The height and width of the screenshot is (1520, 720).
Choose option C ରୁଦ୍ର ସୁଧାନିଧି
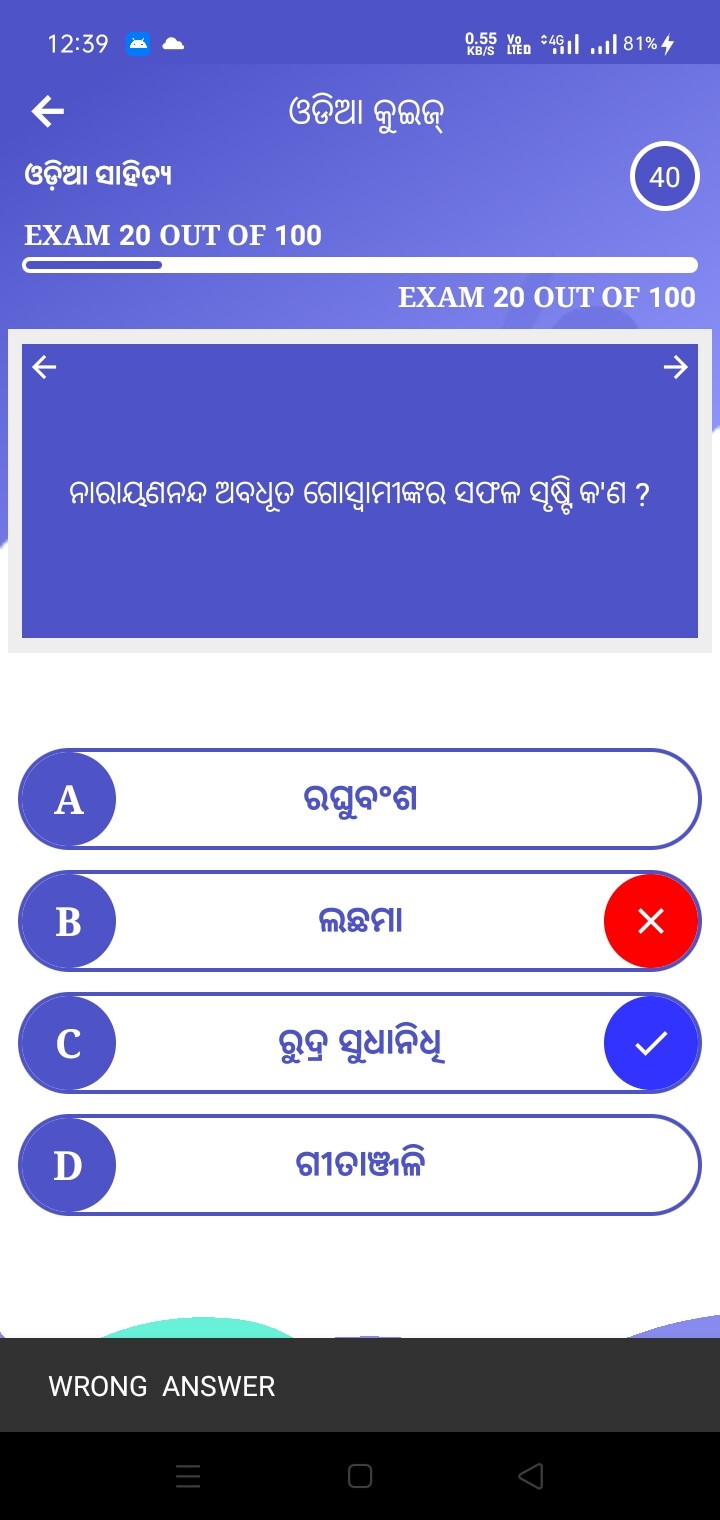pyautogui.click(x=360, y=1043)
